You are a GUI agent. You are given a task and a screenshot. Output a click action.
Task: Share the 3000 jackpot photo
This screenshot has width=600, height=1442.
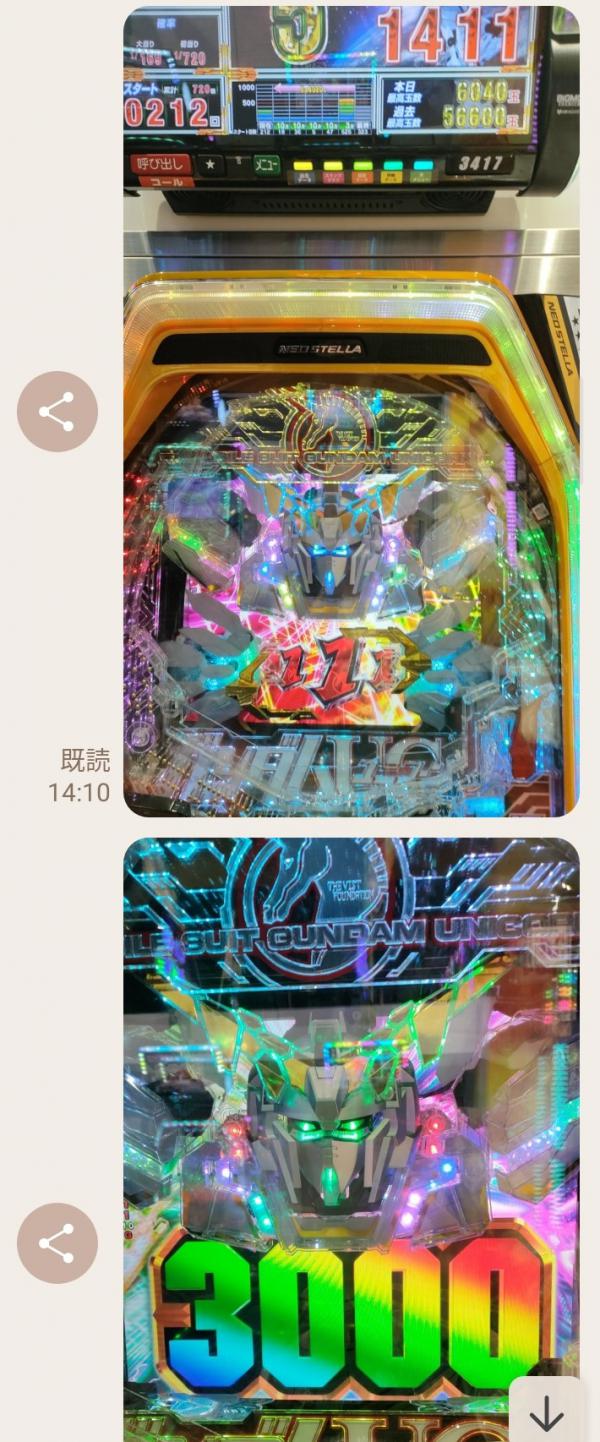point(57,1243)
